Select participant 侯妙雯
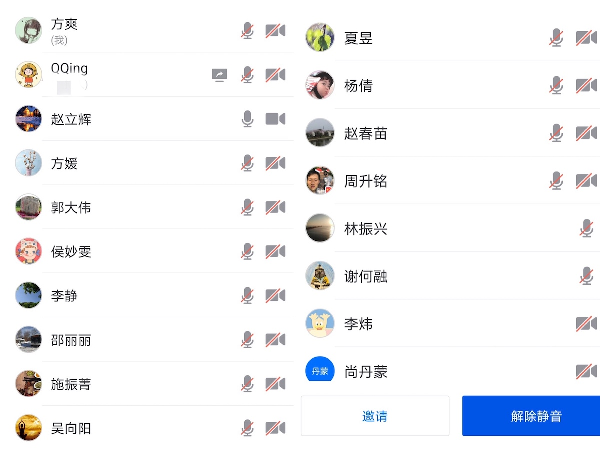600x449 pixels. (x=120, y=251)
